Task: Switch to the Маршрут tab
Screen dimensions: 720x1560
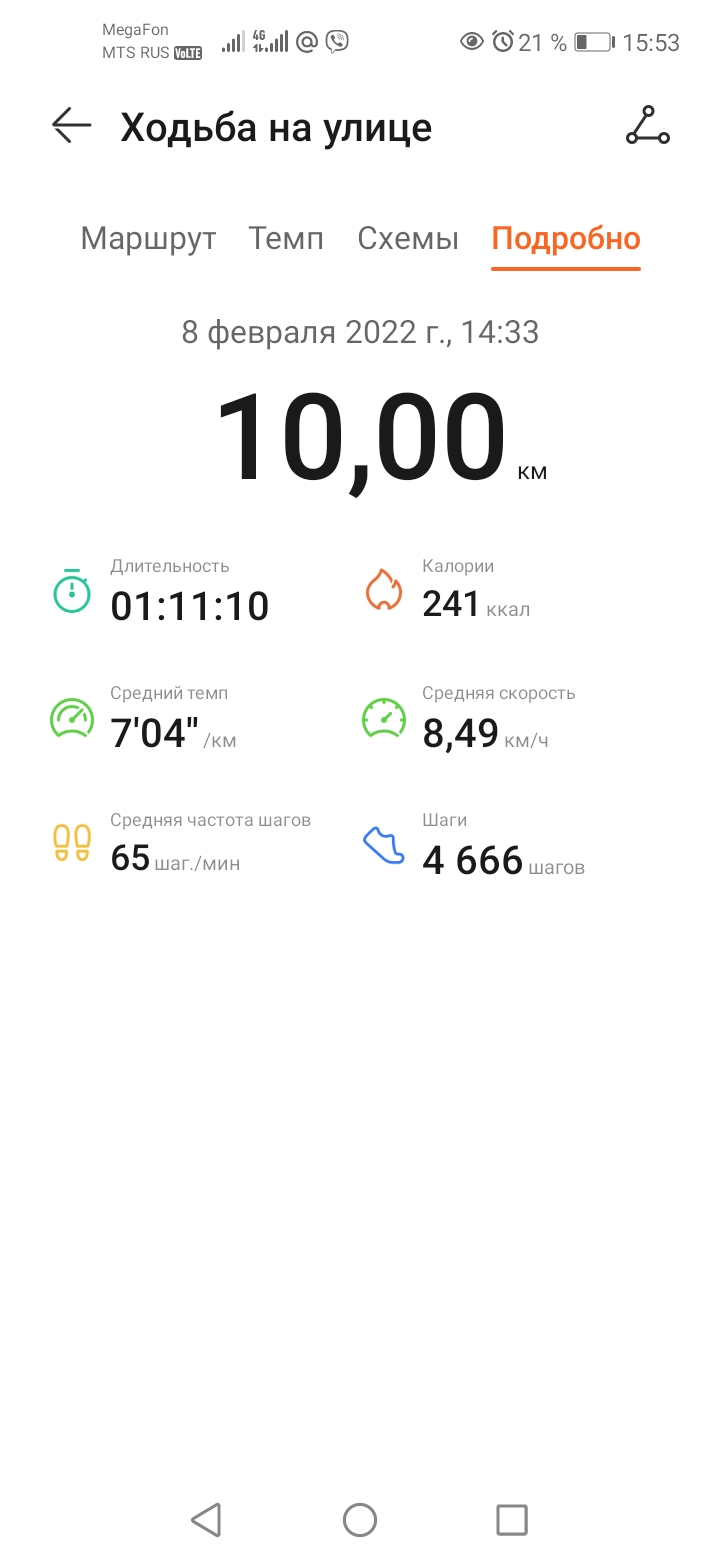Action: (148, 239)
